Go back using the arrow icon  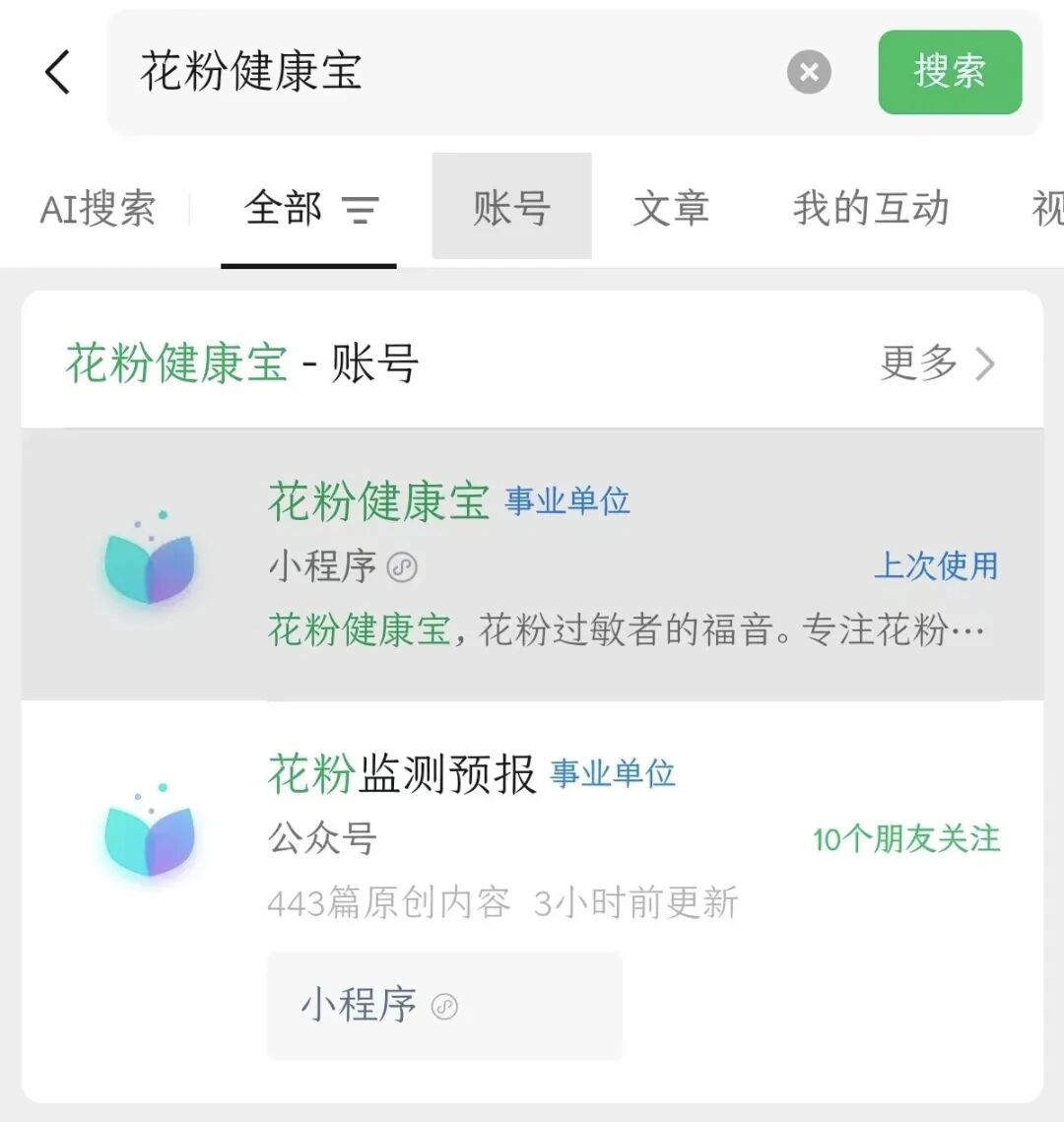(58, 72)
